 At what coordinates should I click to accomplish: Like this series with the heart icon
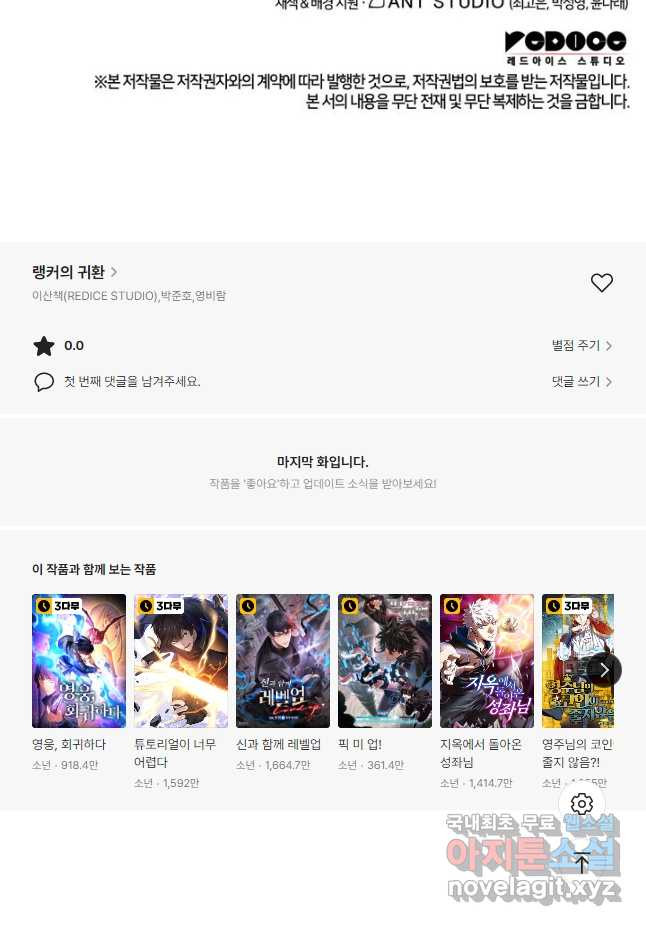pos(601,283)
